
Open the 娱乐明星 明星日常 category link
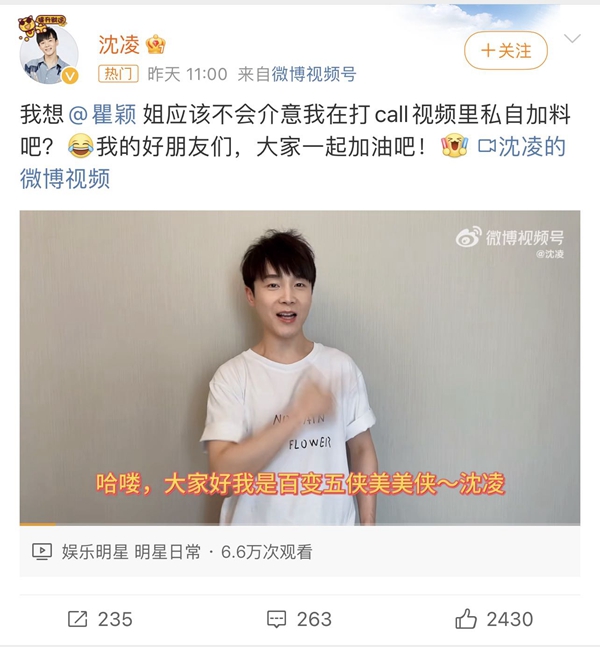click(131, 551)
